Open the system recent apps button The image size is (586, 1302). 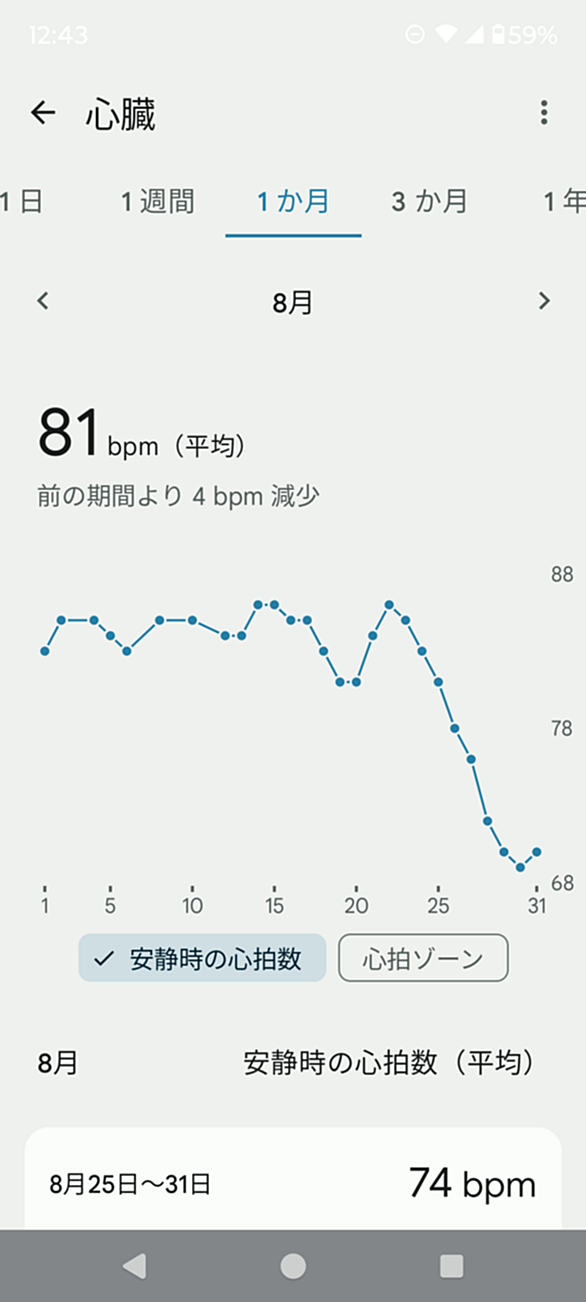point(451,1266)
